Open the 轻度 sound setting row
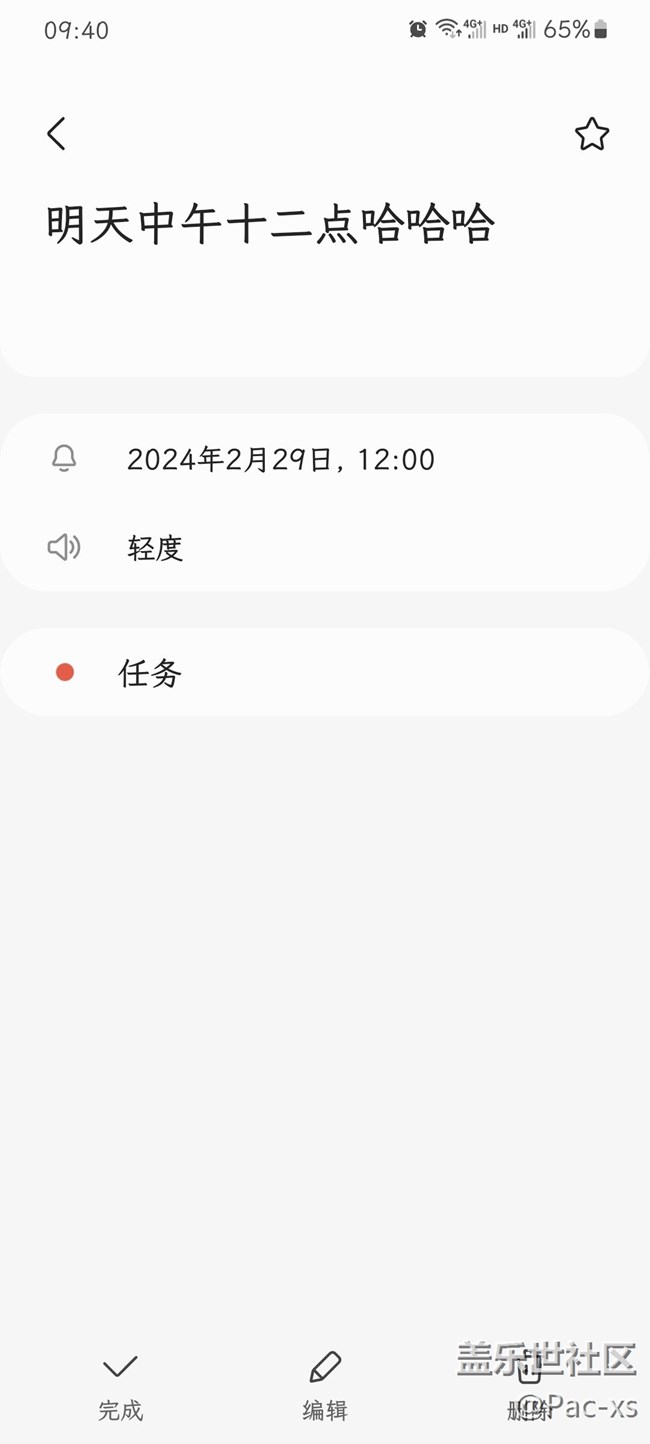Screen dimensions: 650x1444 [325, 547]
